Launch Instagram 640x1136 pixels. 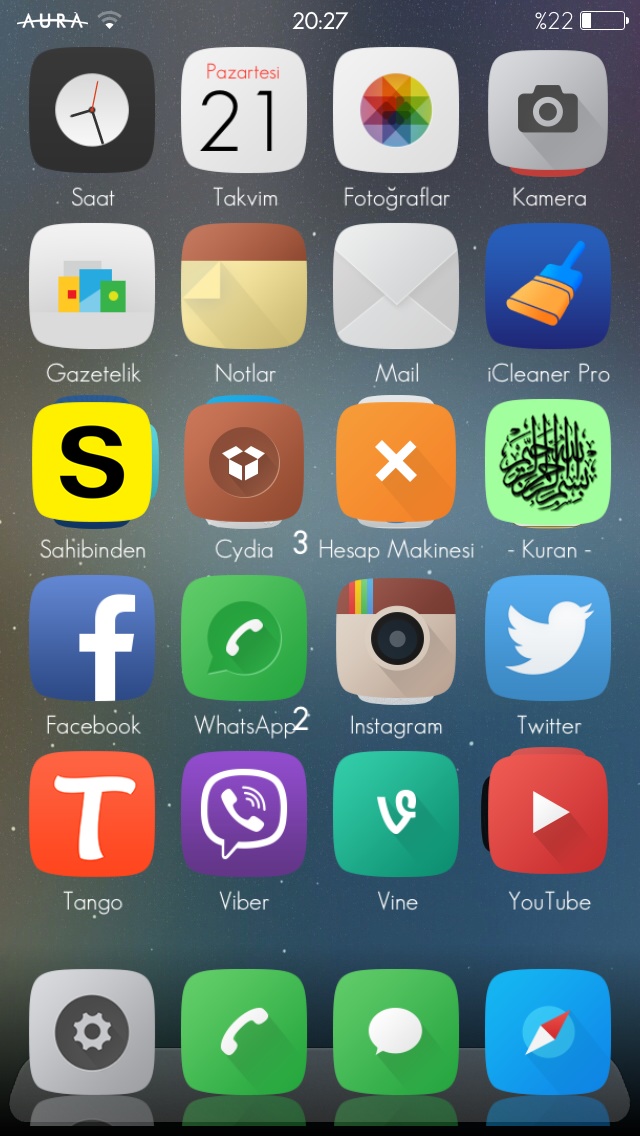point(396,638)
